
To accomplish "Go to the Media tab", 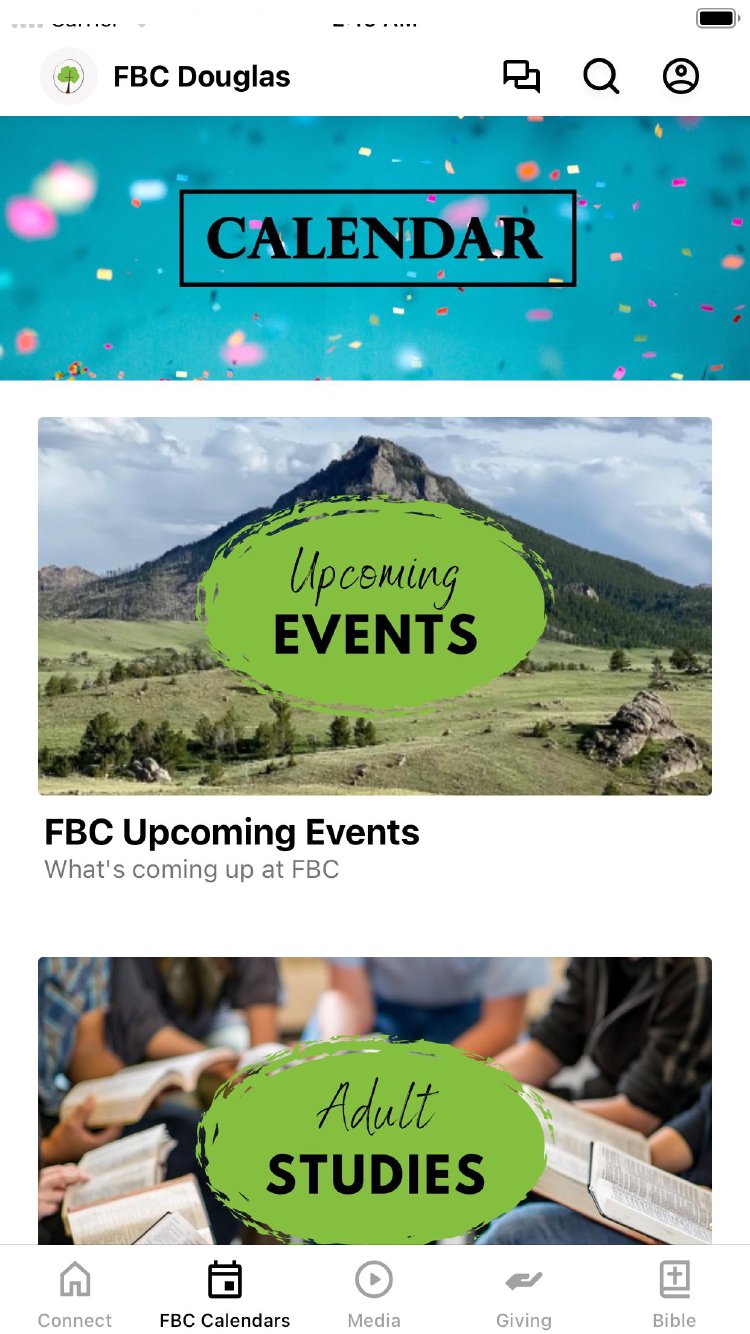I will pos(374,1295).
